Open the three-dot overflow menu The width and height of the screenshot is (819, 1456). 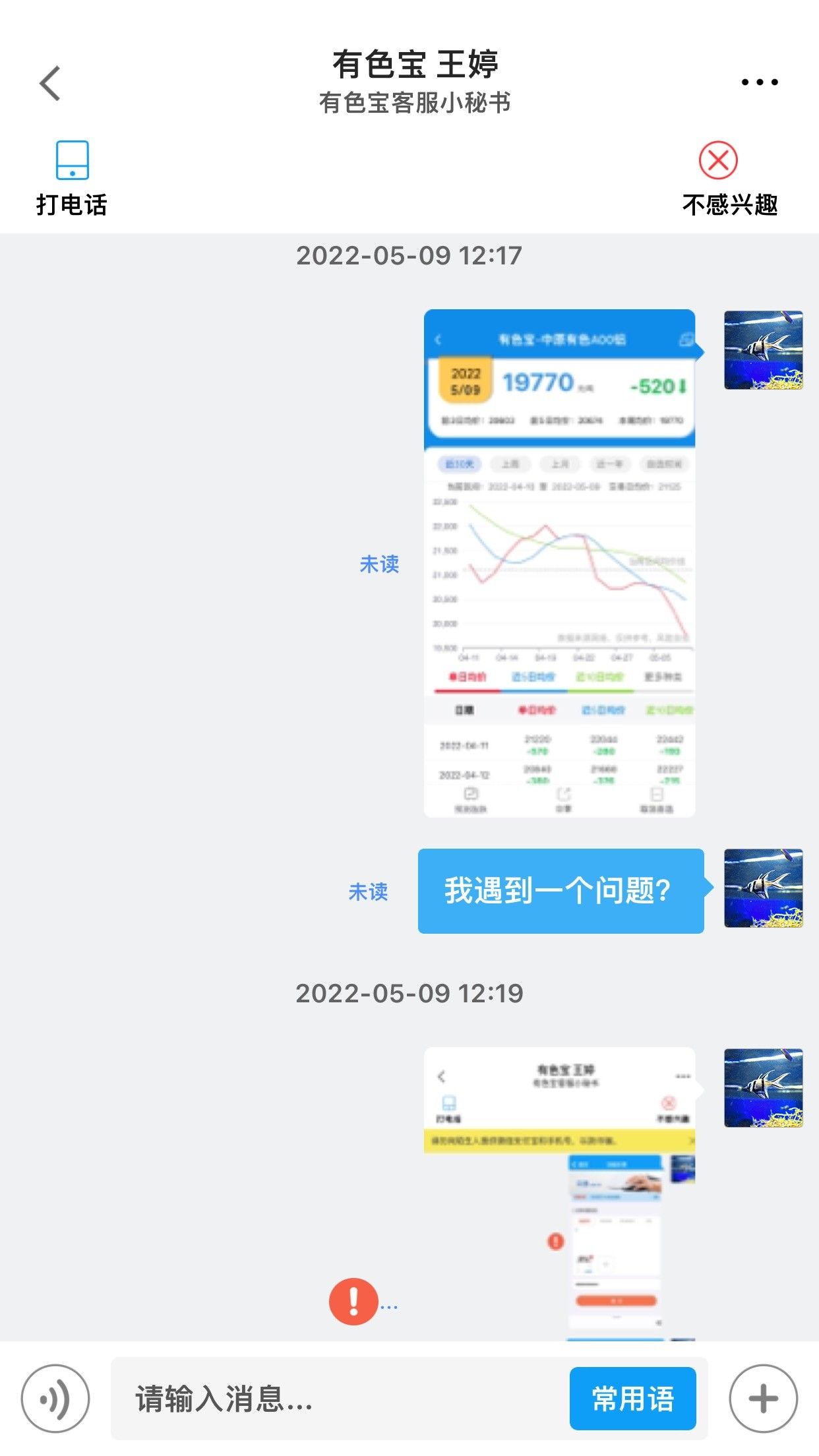coord(760,82)
